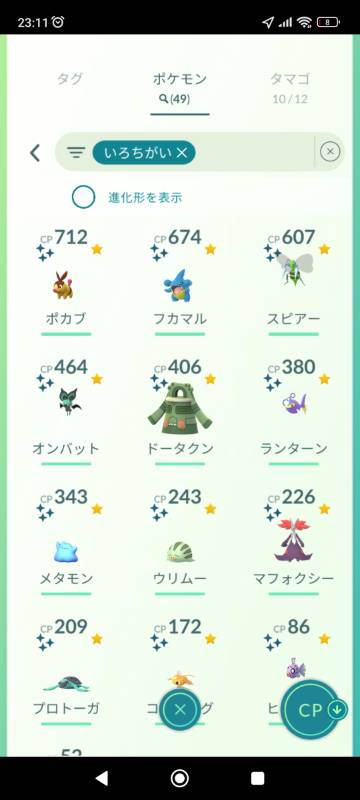Open ポカブ with CP 712
This screenshot has width=360, height=800.
(66, 282)
